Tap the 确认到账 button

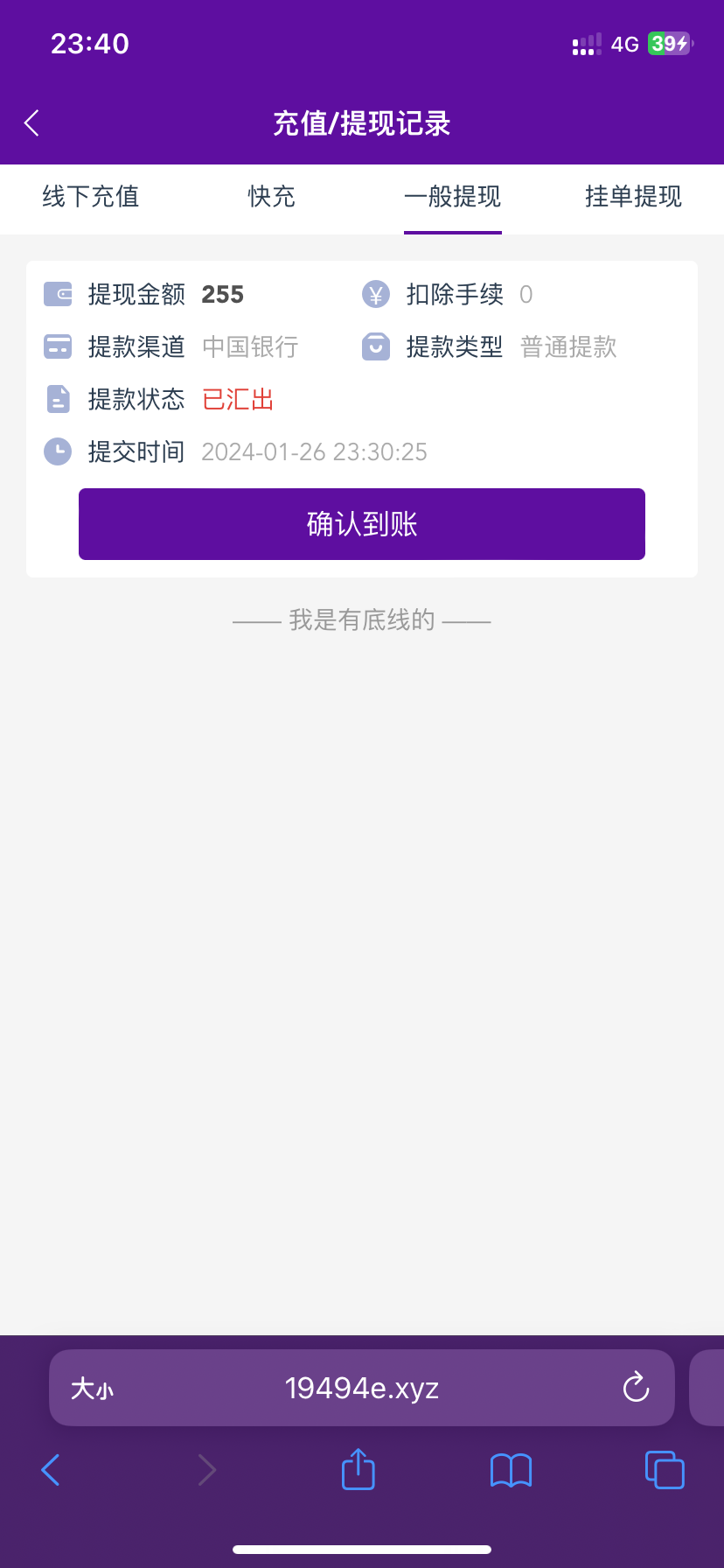coord(362,524)
